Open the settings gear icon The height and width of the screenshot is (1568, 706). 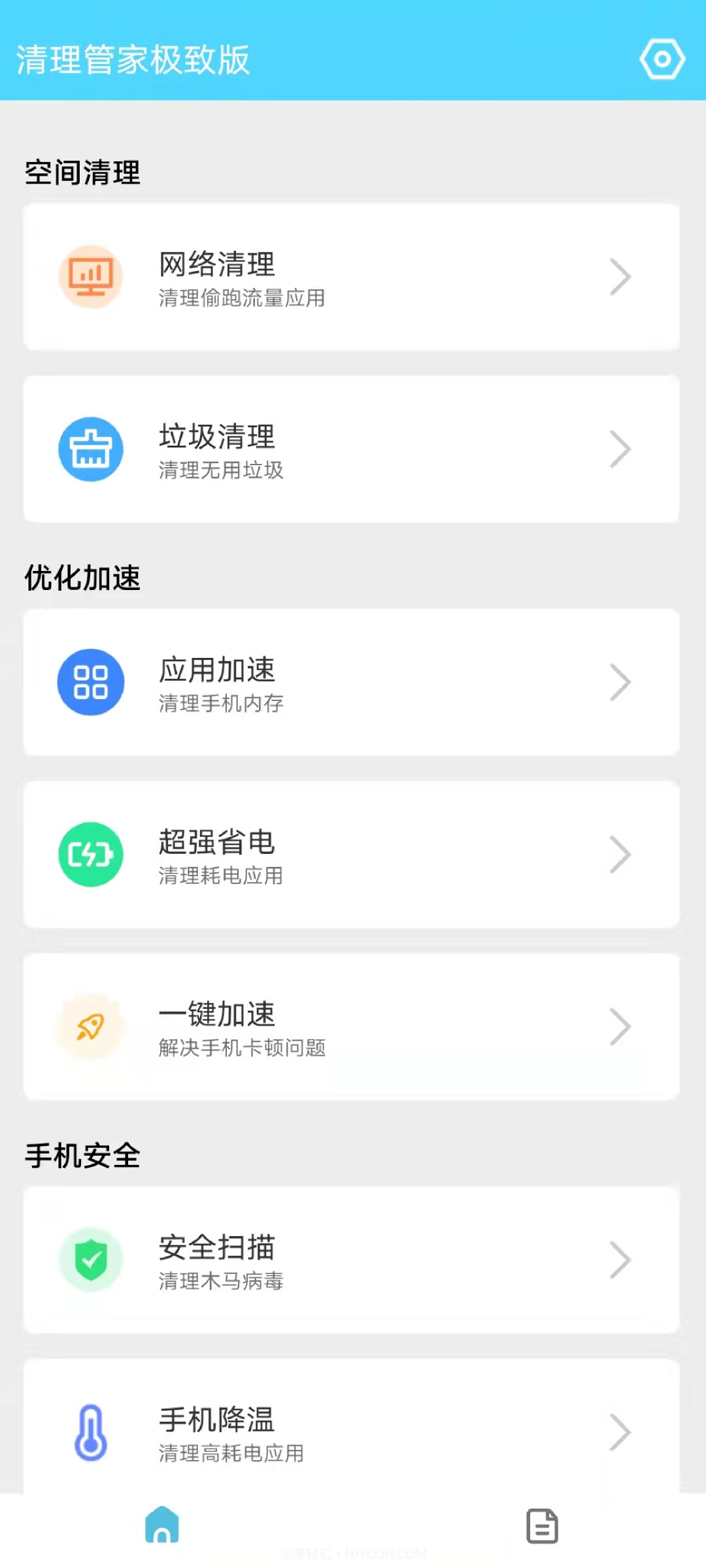(662, 60)
